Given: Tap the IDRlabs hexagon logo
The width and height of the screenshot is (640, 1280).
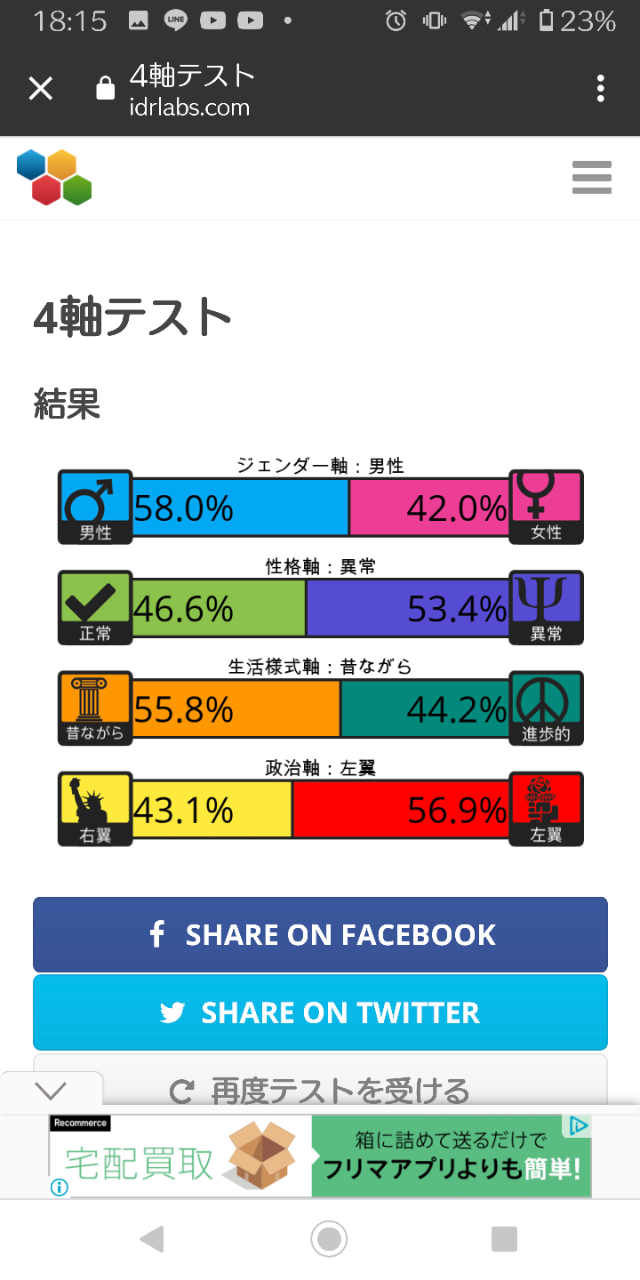Looking at the screenshot, I should point(54,177).
